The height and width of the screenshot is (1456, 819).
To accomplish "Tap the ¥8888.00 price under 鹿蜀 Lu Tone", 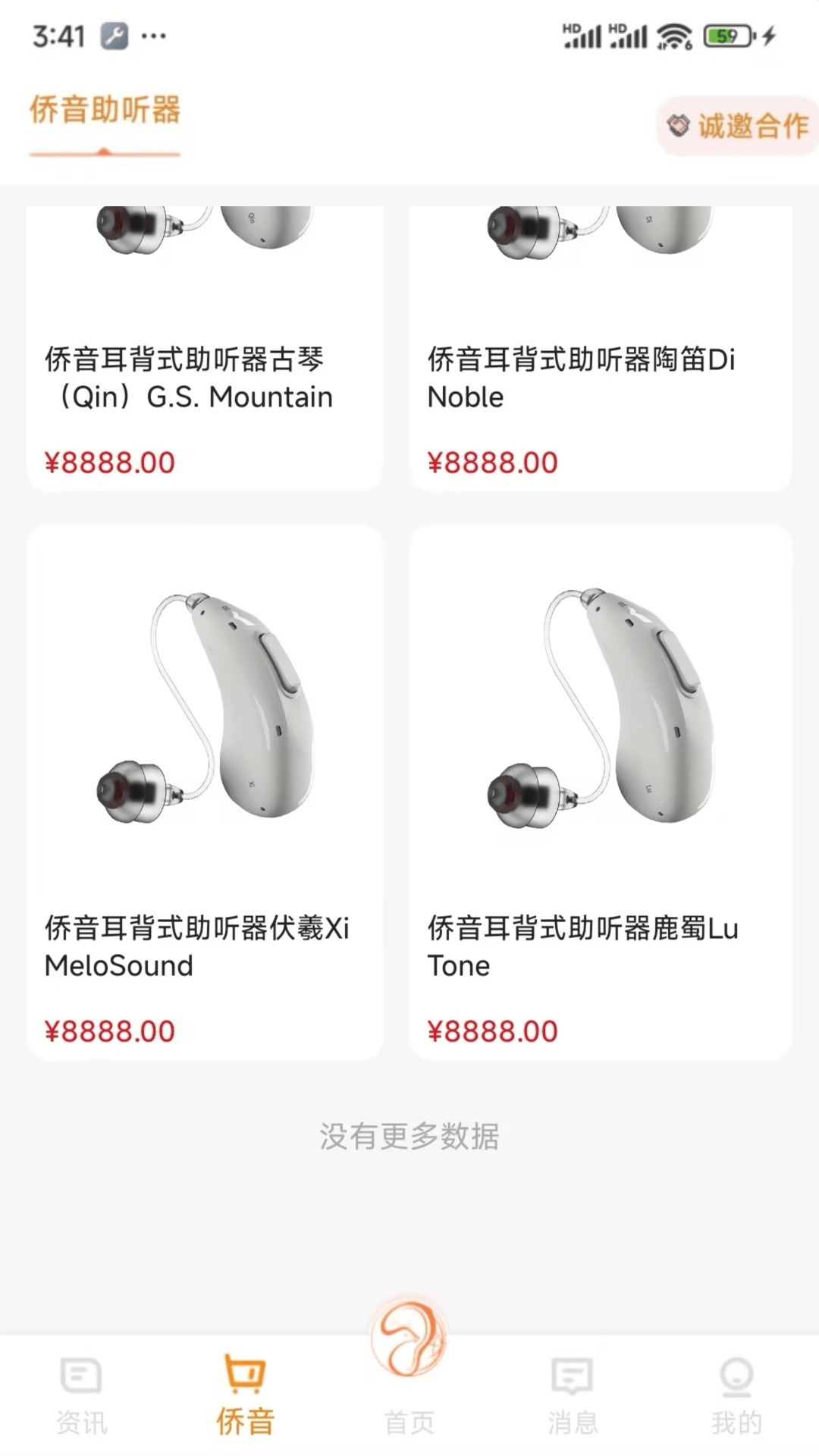I will point(491,1030).
